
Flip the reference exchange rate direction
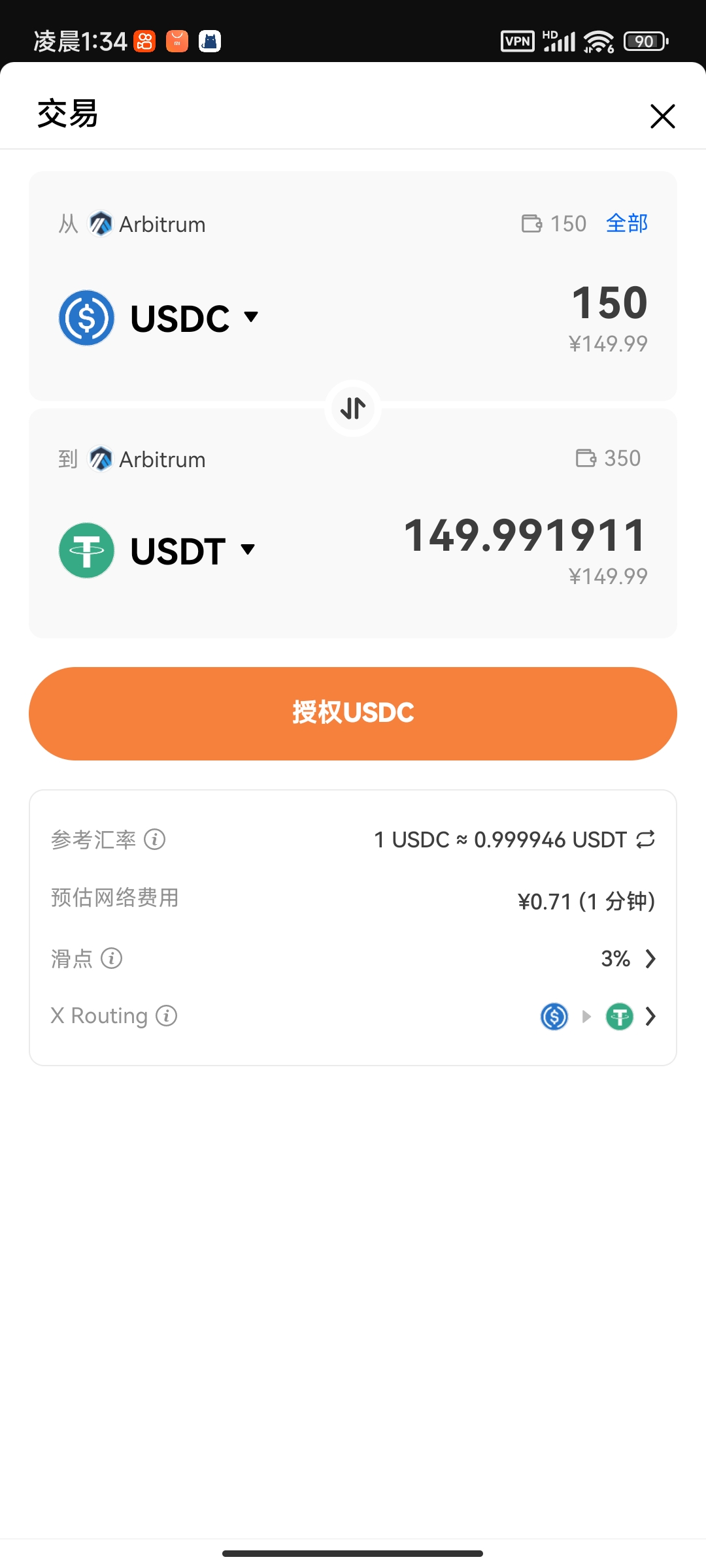point(646,840)
